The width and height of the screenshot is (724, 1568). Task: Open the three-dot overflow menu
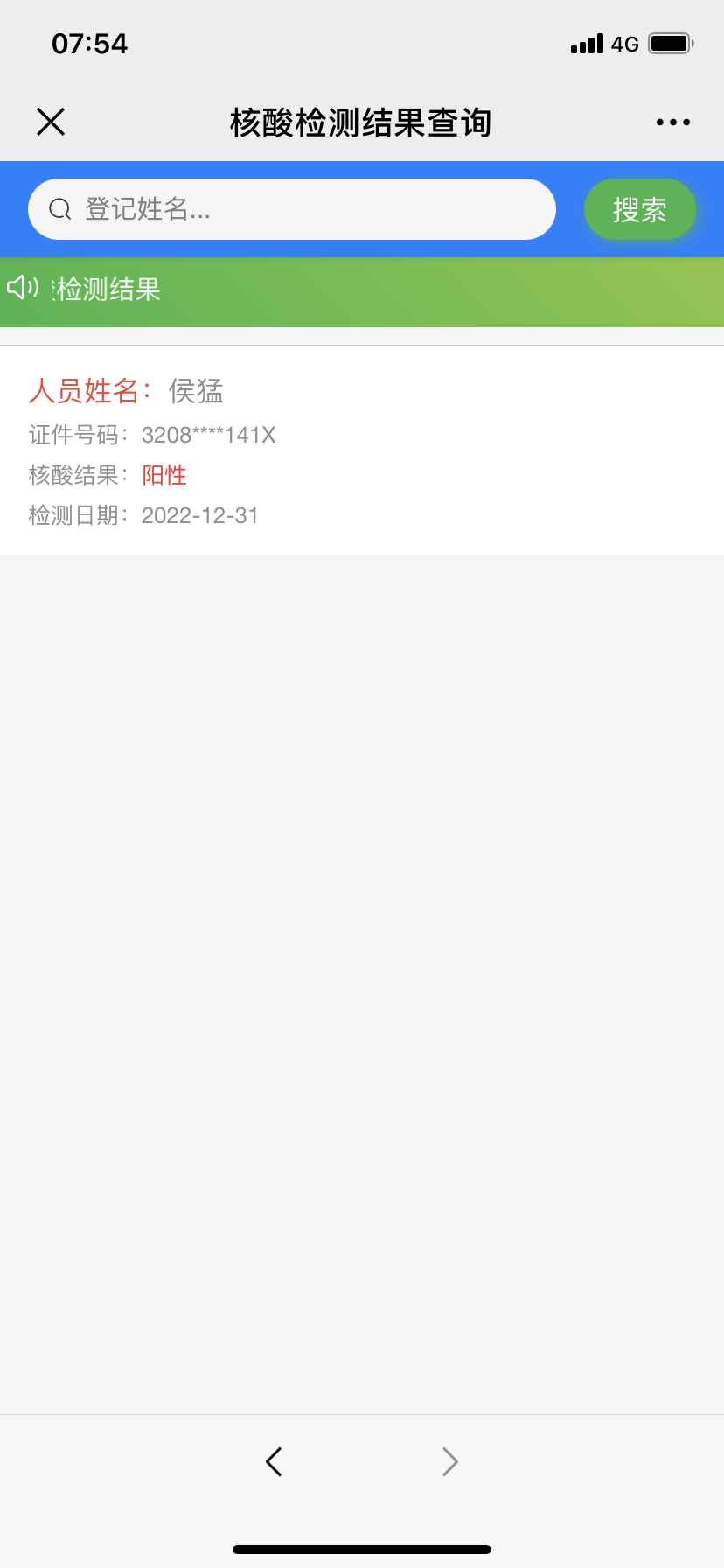pyautogui.click(x=672, y=122)
